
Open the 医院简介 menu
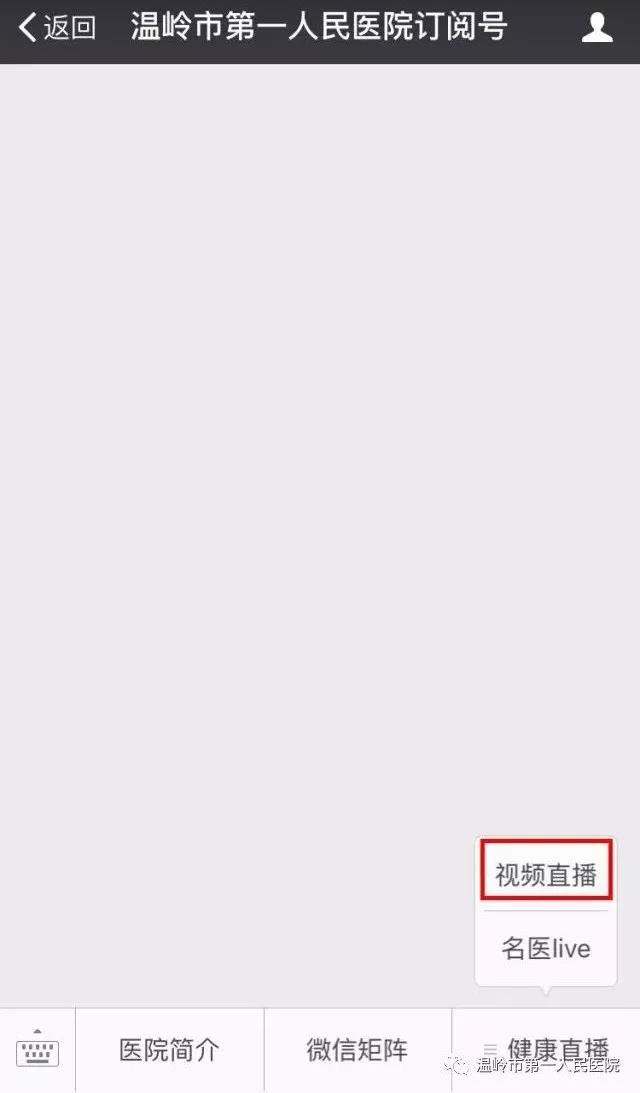[x=169, y=1049]
